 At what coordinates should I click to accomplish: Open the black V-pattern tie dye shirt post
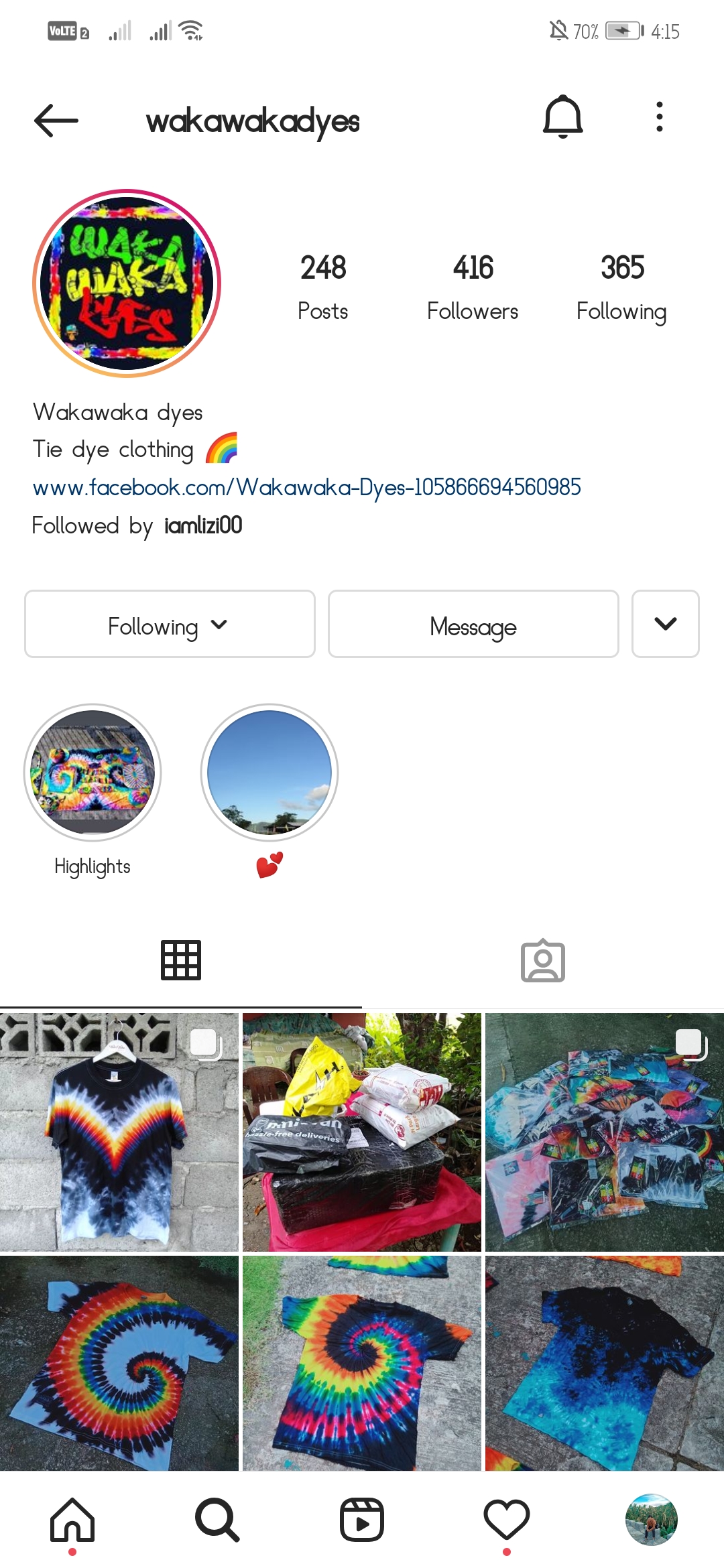tap(119, 1132)
